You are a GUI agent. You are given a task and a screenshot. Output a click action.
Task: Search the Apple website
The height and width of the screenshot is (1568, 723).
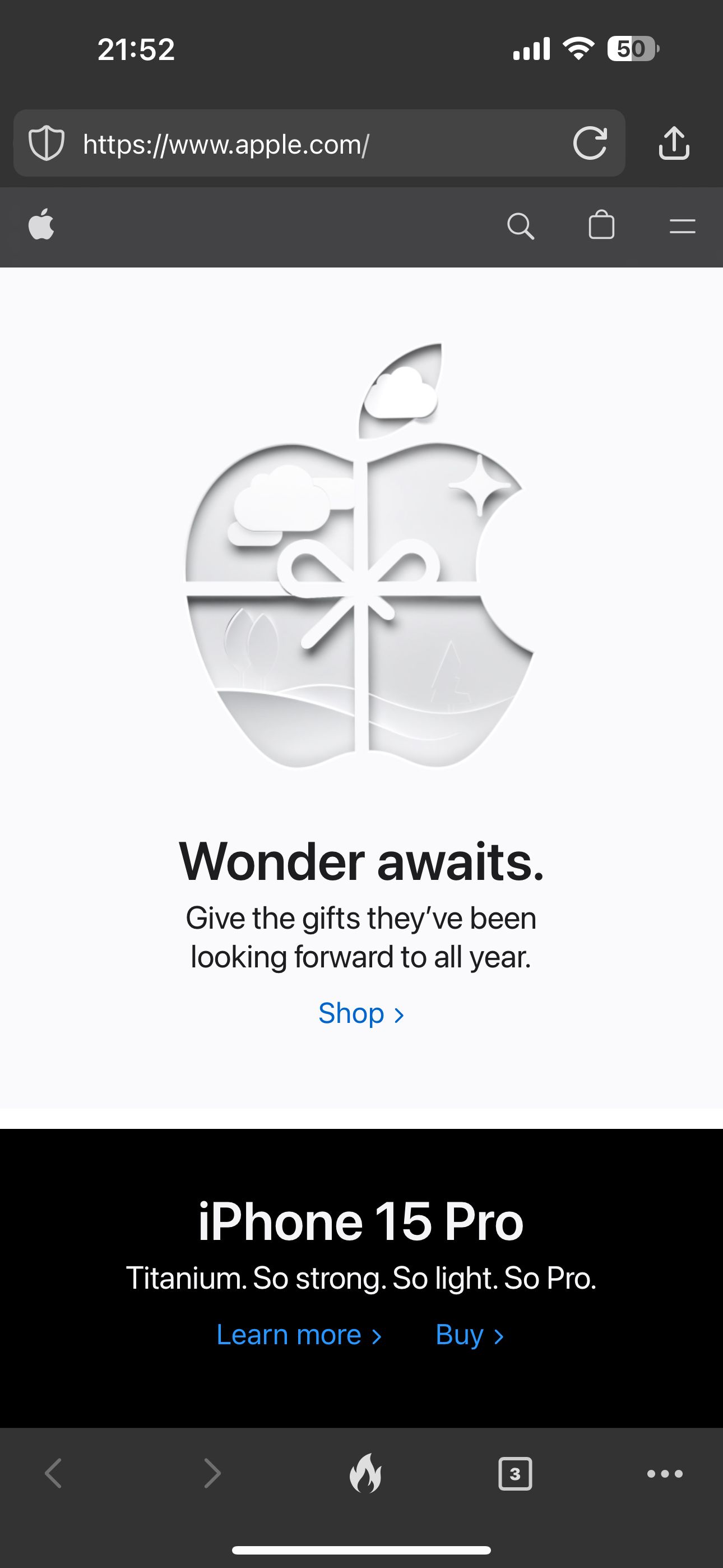[520, 227]
